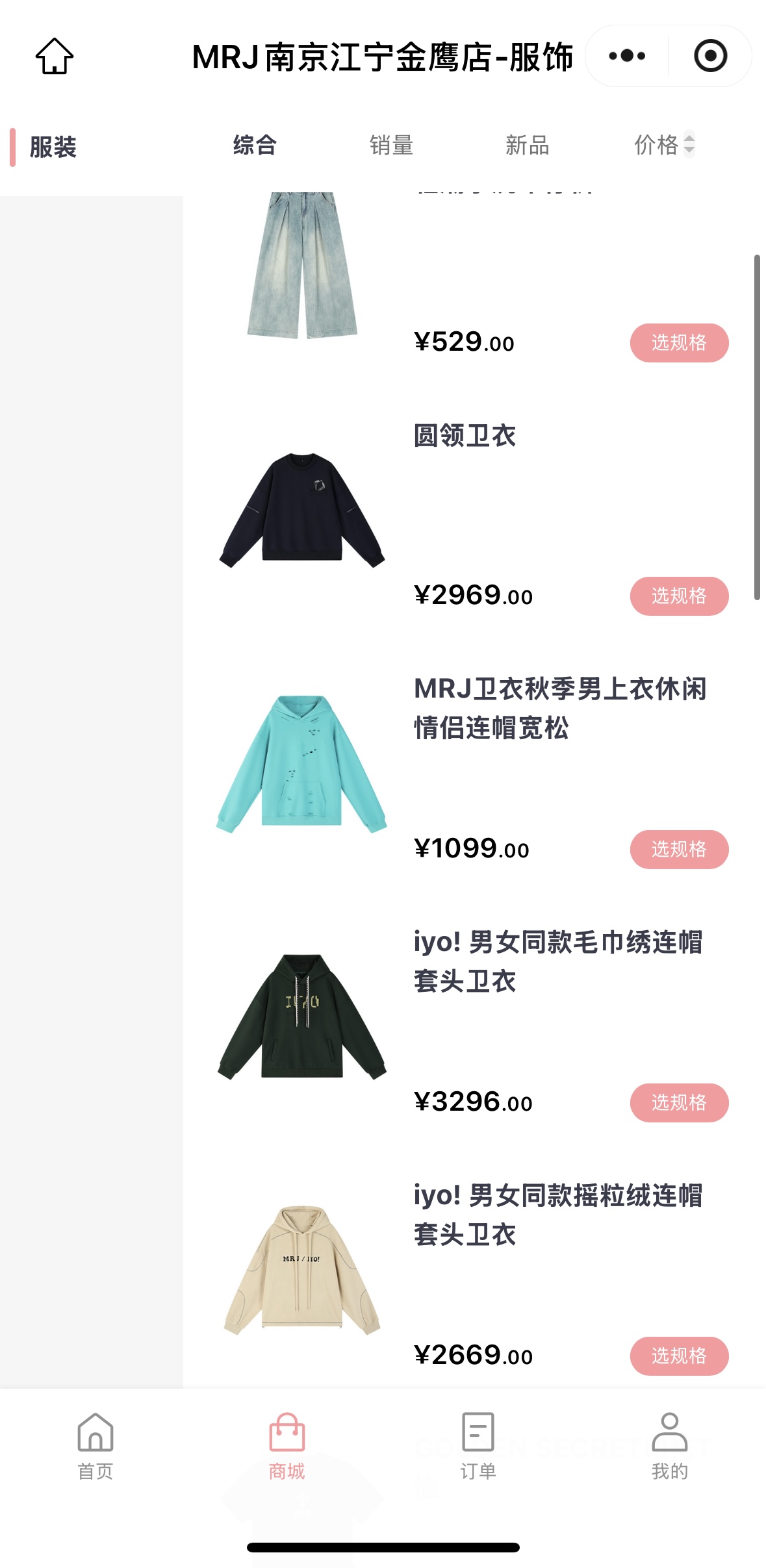This screenshot has width=766, height=1568.
Task: Open iyo! 男女同款摇粒绒连帽套头卫衣
Action: click(x=557, y=1215)
